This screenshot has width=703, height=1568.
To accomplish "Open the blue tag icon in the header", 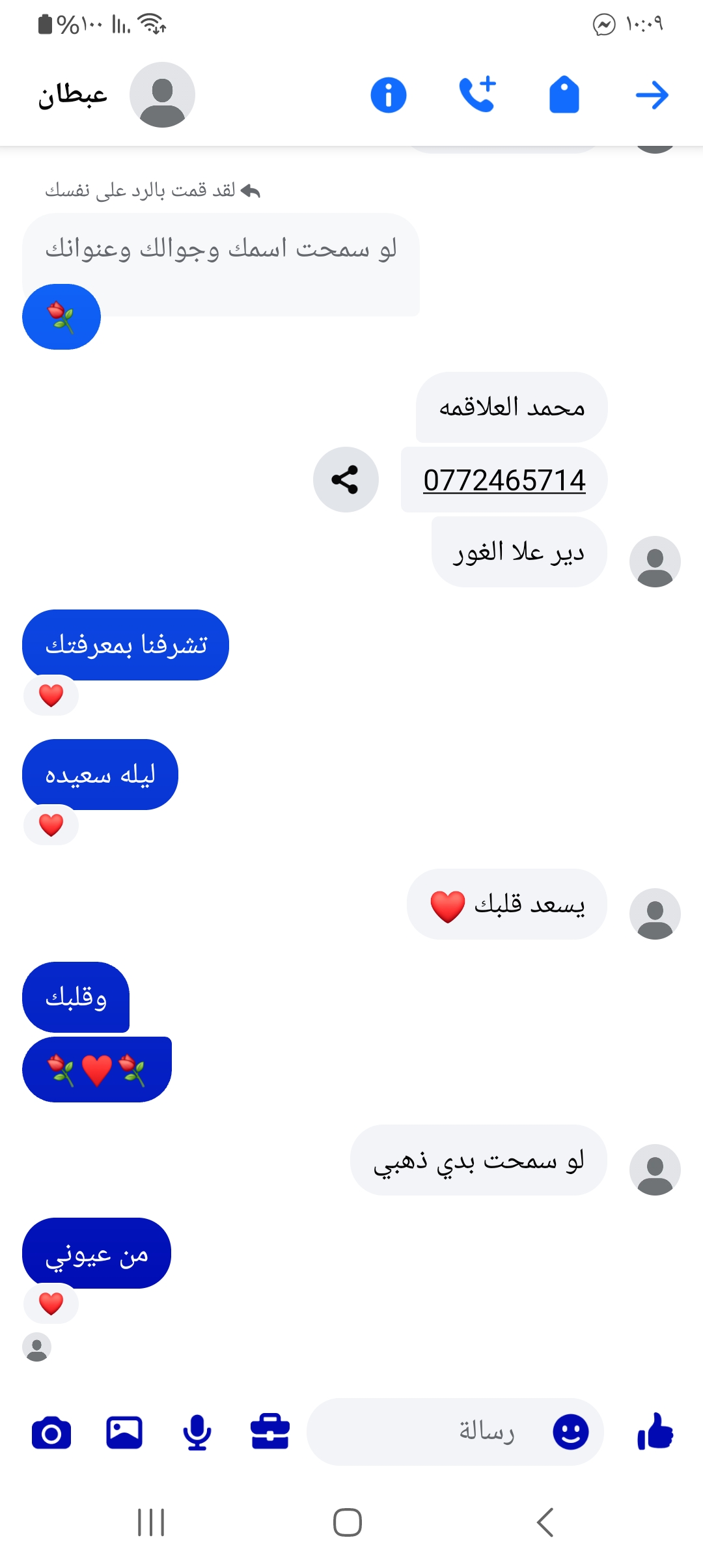I will [564, 95].
